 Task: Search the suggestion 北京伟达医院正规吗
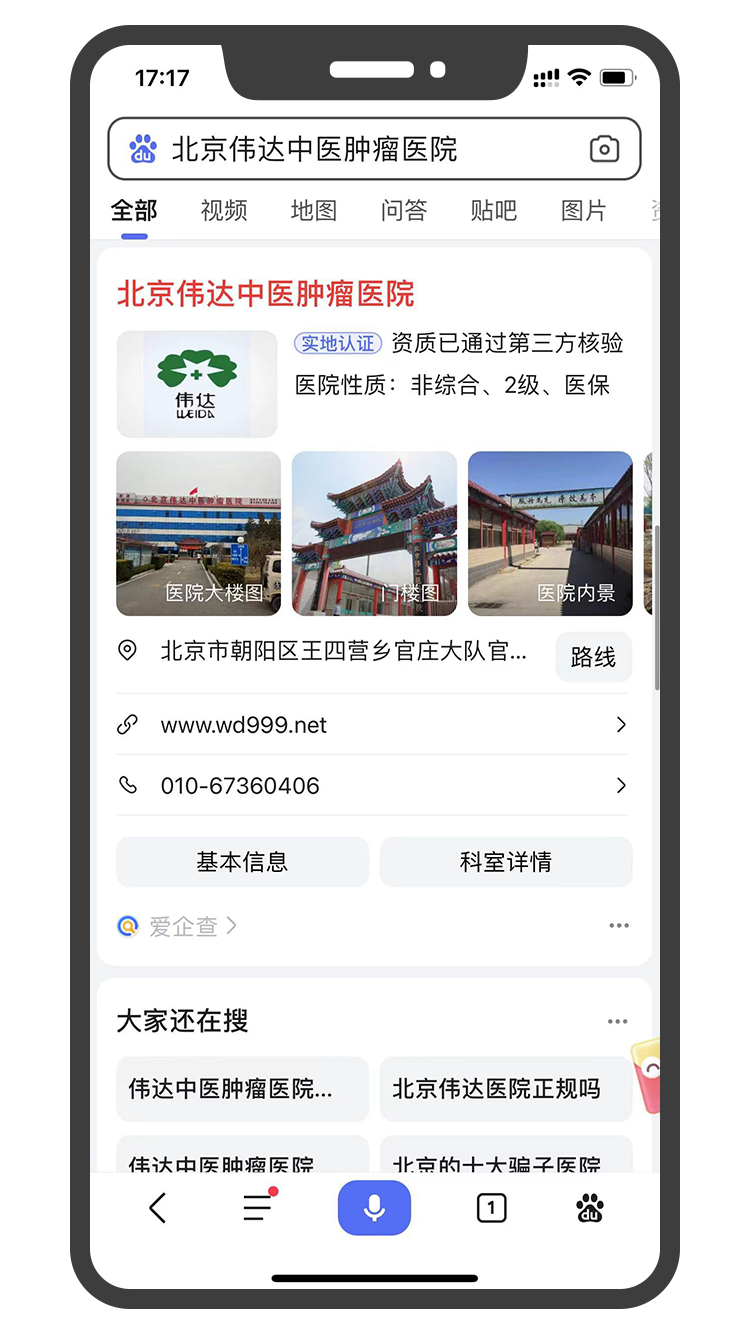coord(506,1089)
